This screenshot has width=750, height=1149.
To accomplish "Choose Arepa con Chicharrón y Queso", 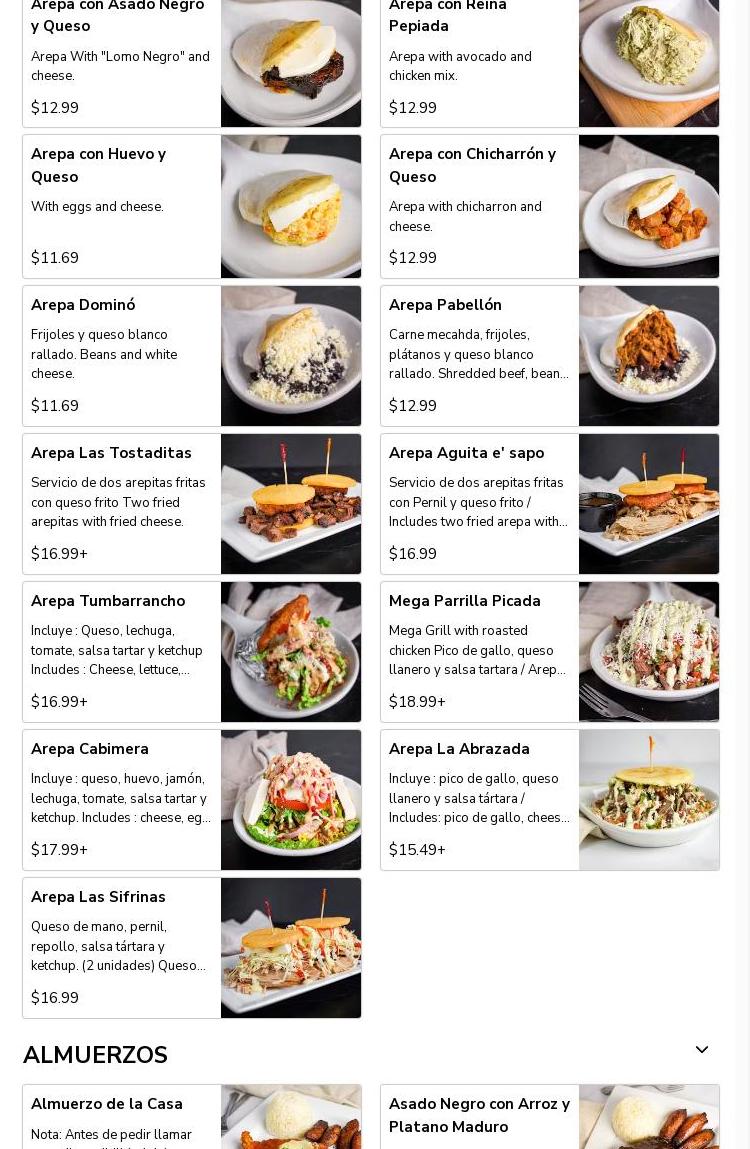I will (549, 206).
